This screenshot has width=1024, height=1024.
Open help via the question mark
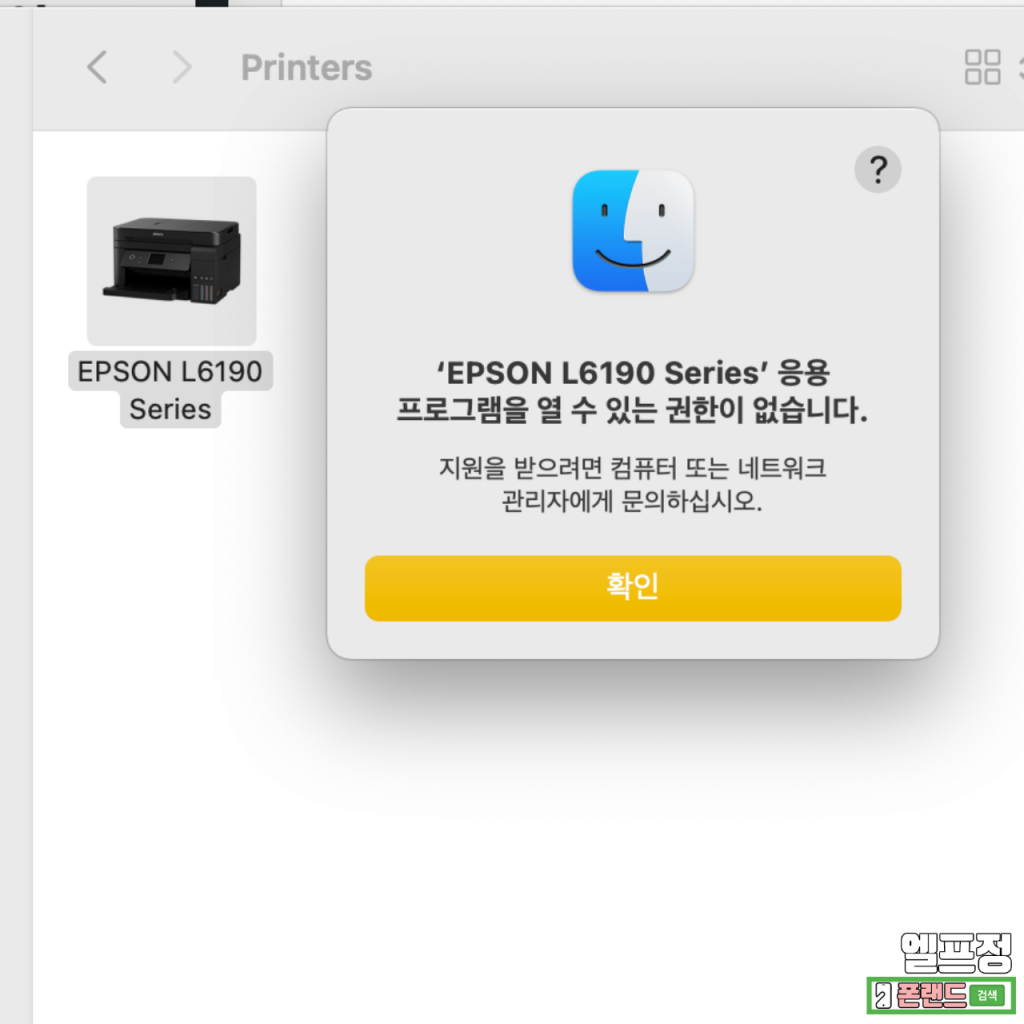click(x=877, y=171)
